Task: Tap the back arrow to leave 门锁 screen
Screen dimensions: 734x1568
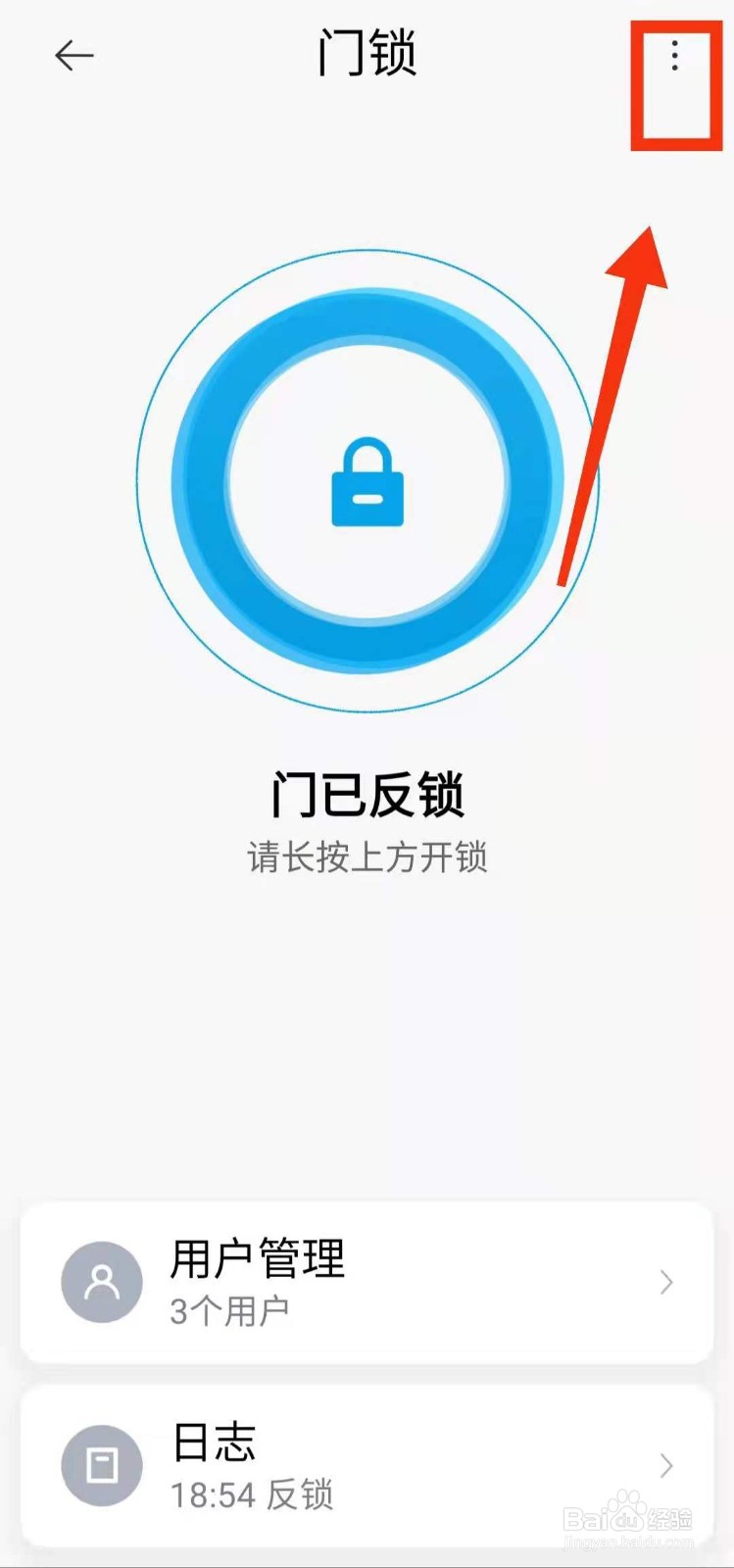Action: (74, 56)
